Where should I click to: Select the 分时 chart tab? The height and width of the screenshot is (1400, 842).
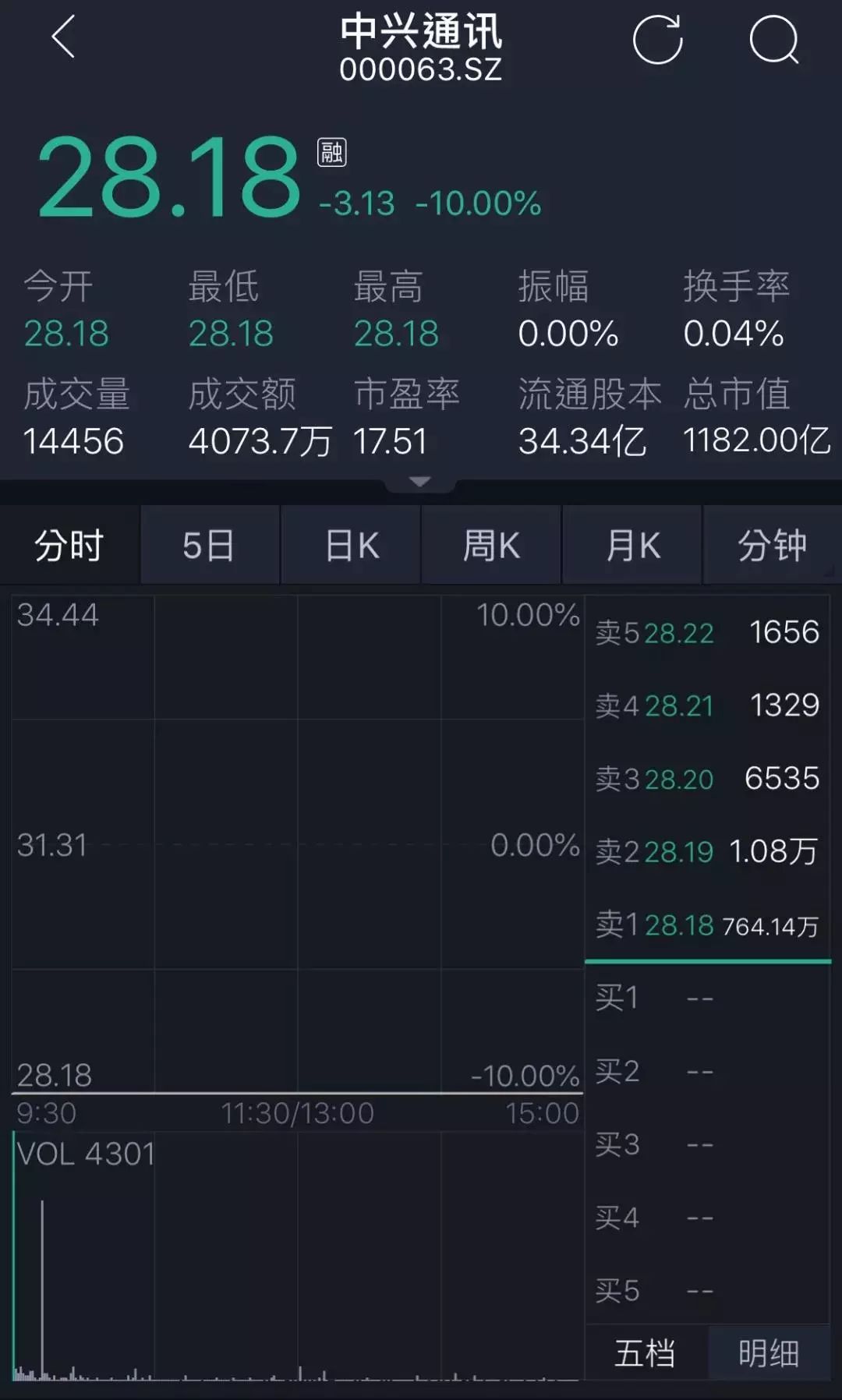pyautogui.click(x=69, y=545)
